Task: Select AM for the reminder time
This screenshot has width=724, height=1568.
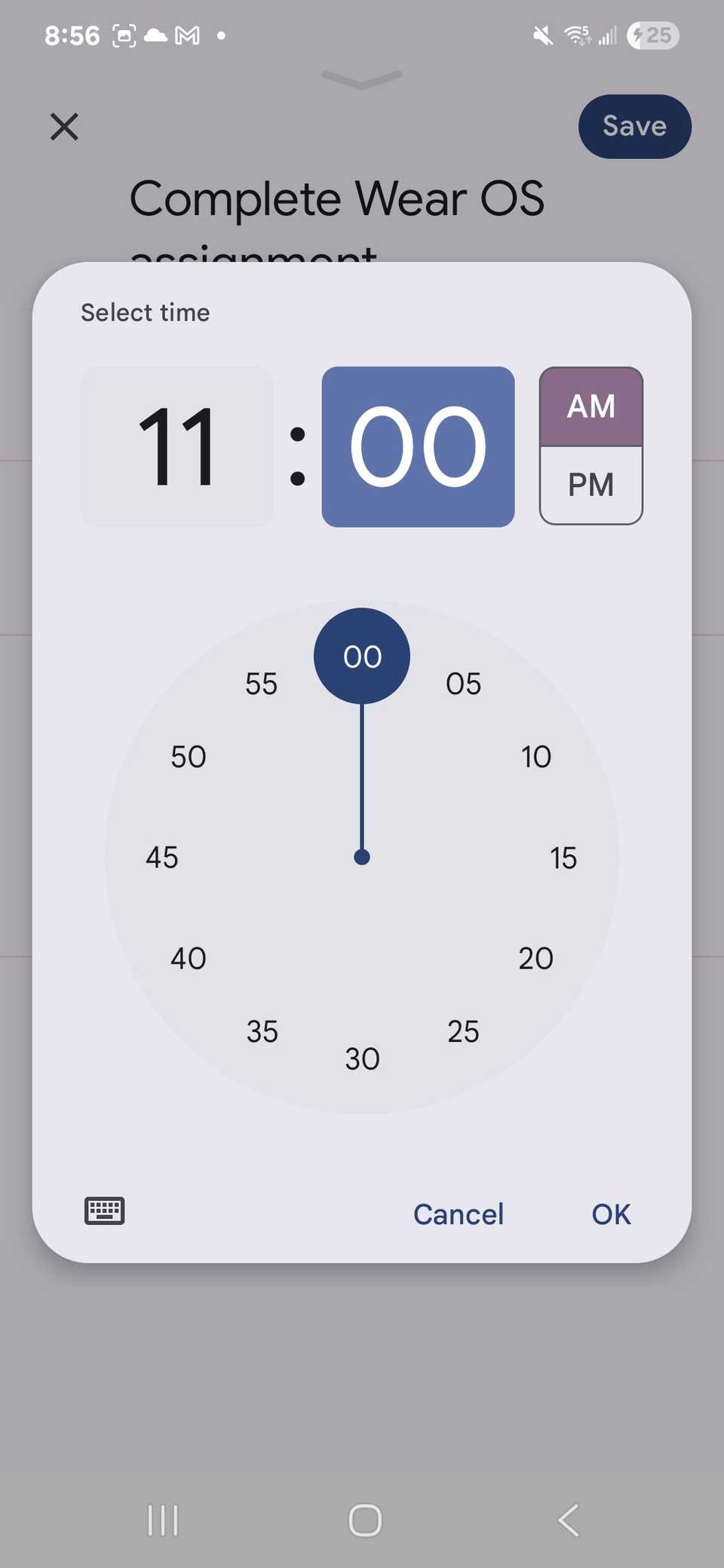Action: pos(591,406)
